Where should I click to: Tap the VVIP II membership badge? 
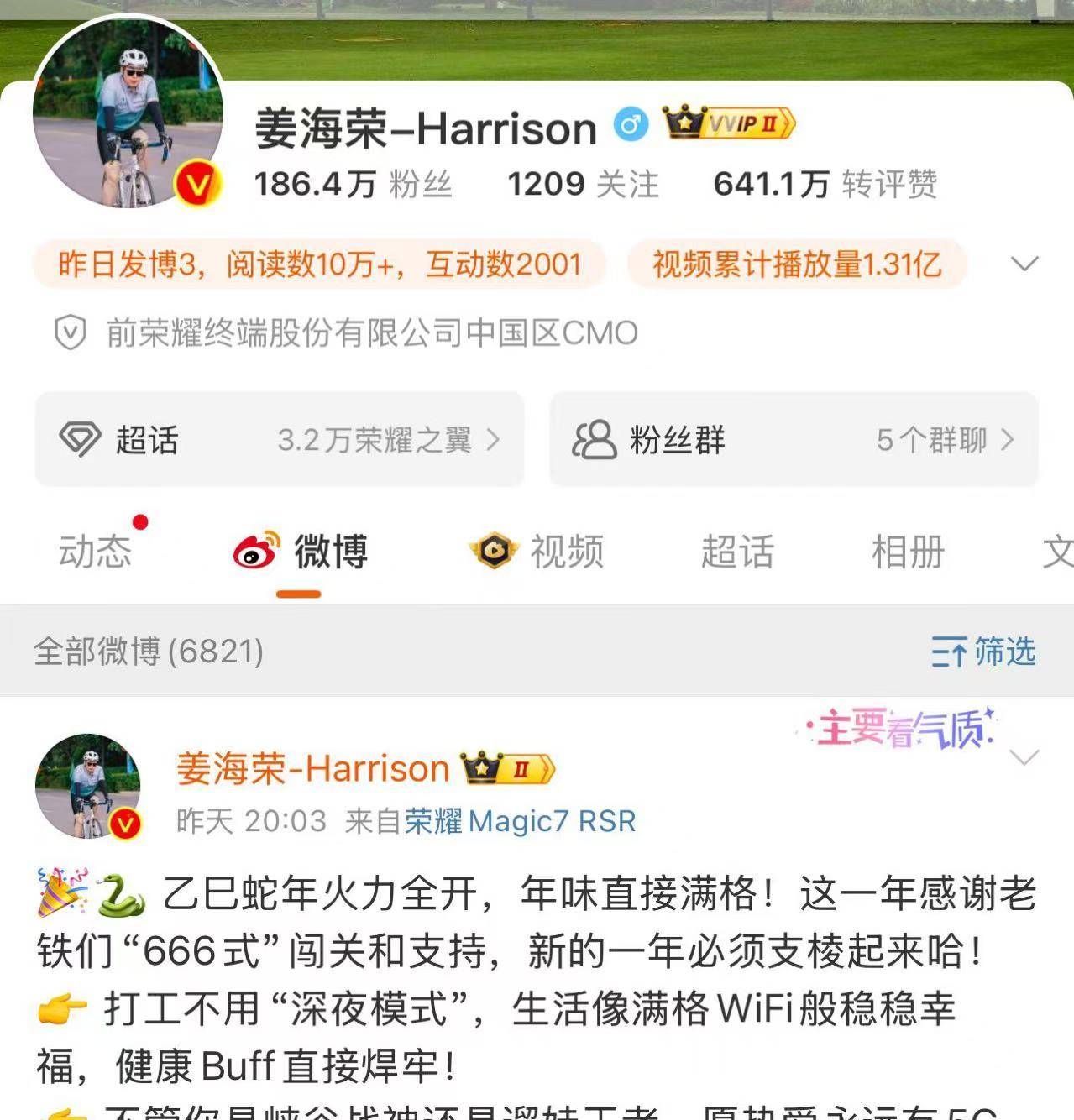click(729, 124)
